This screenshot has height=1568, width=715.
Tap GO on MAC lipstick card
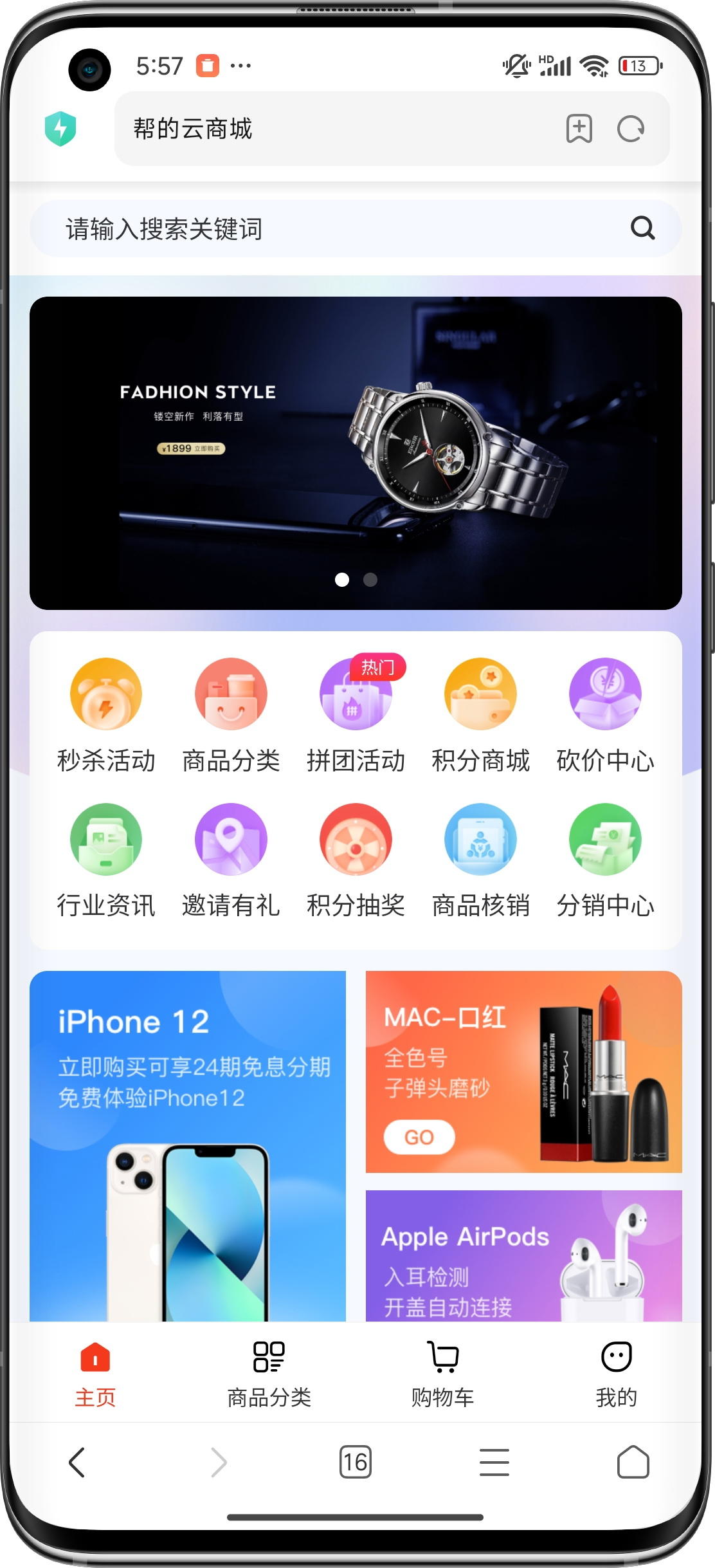[419, 1137]
